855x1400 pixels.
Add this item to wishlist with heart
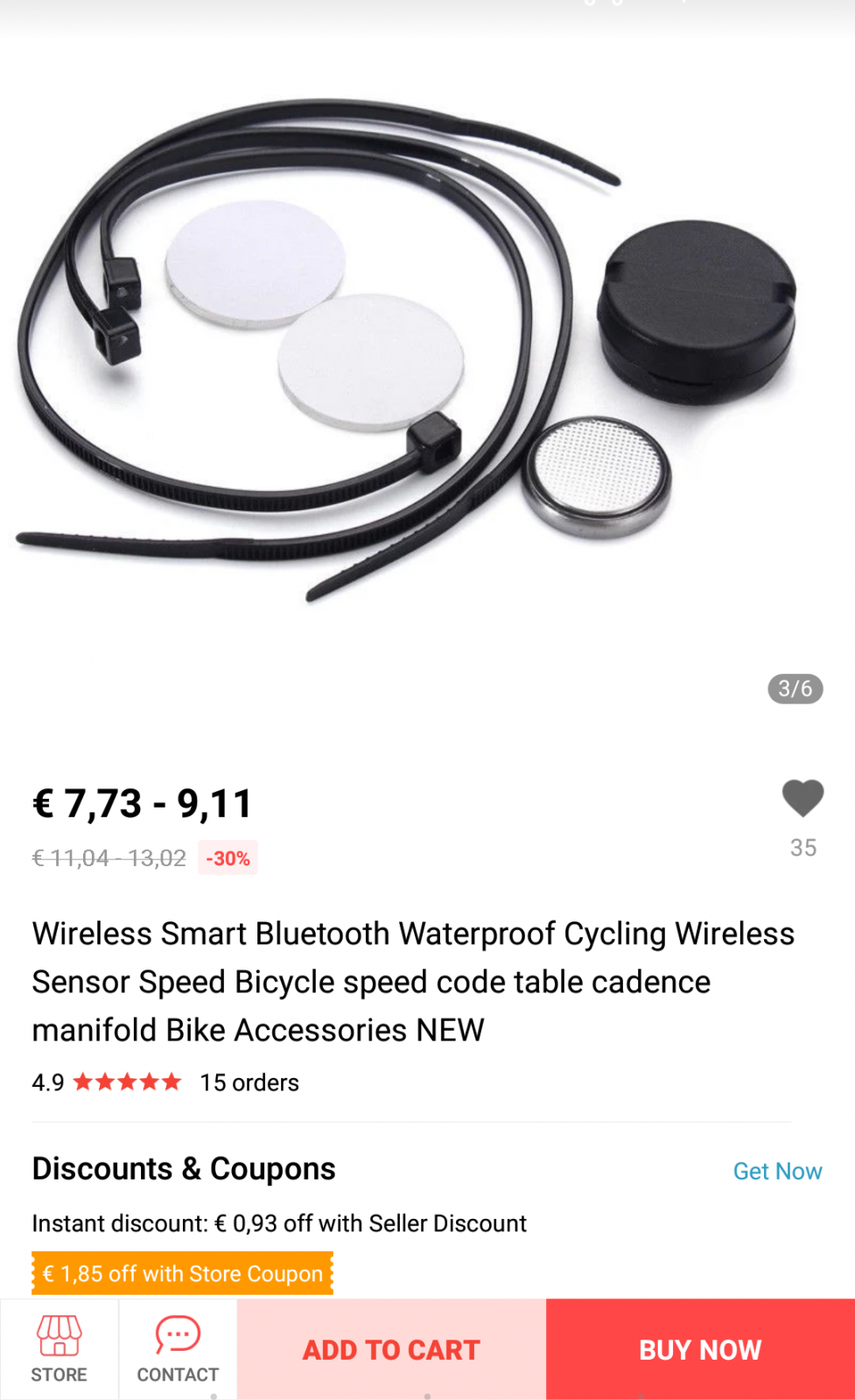[802, 798]
